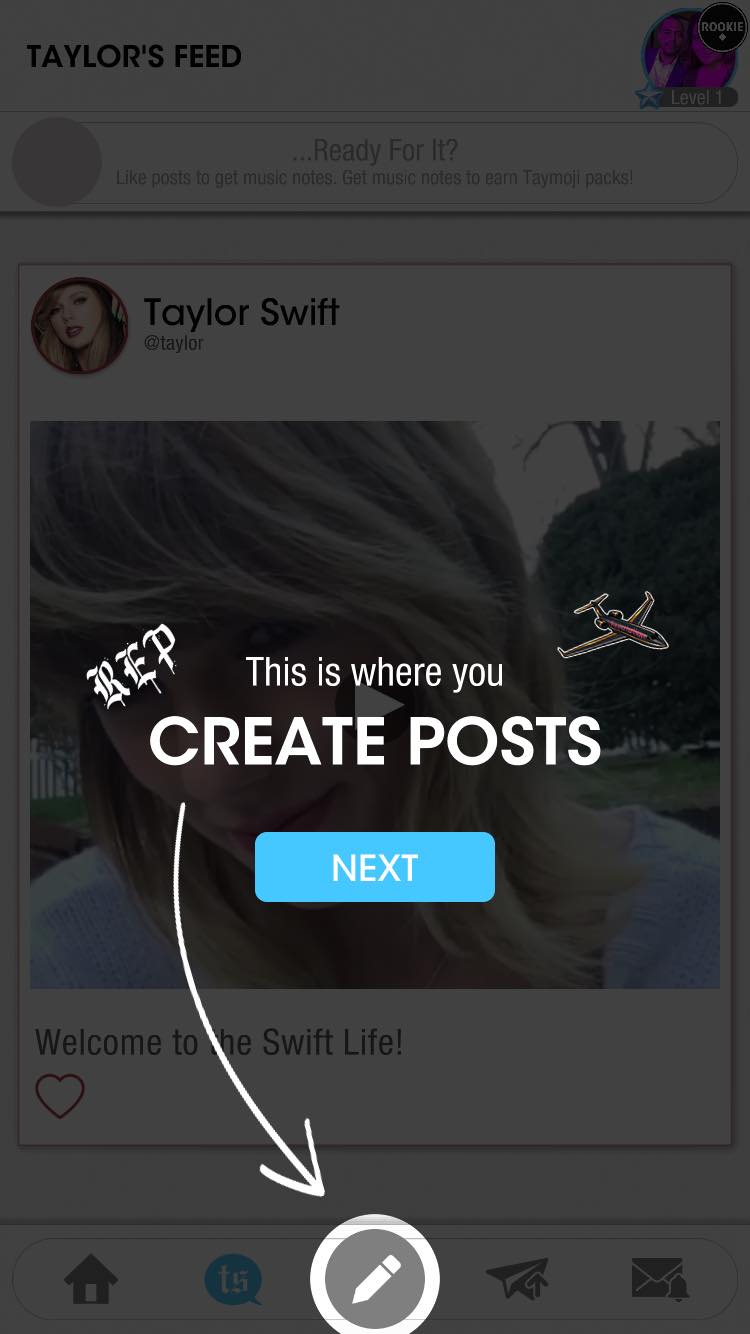Tap the pencil create-post button
Viewport: 750px width, 1334px height.
(x=375, y=1279)
